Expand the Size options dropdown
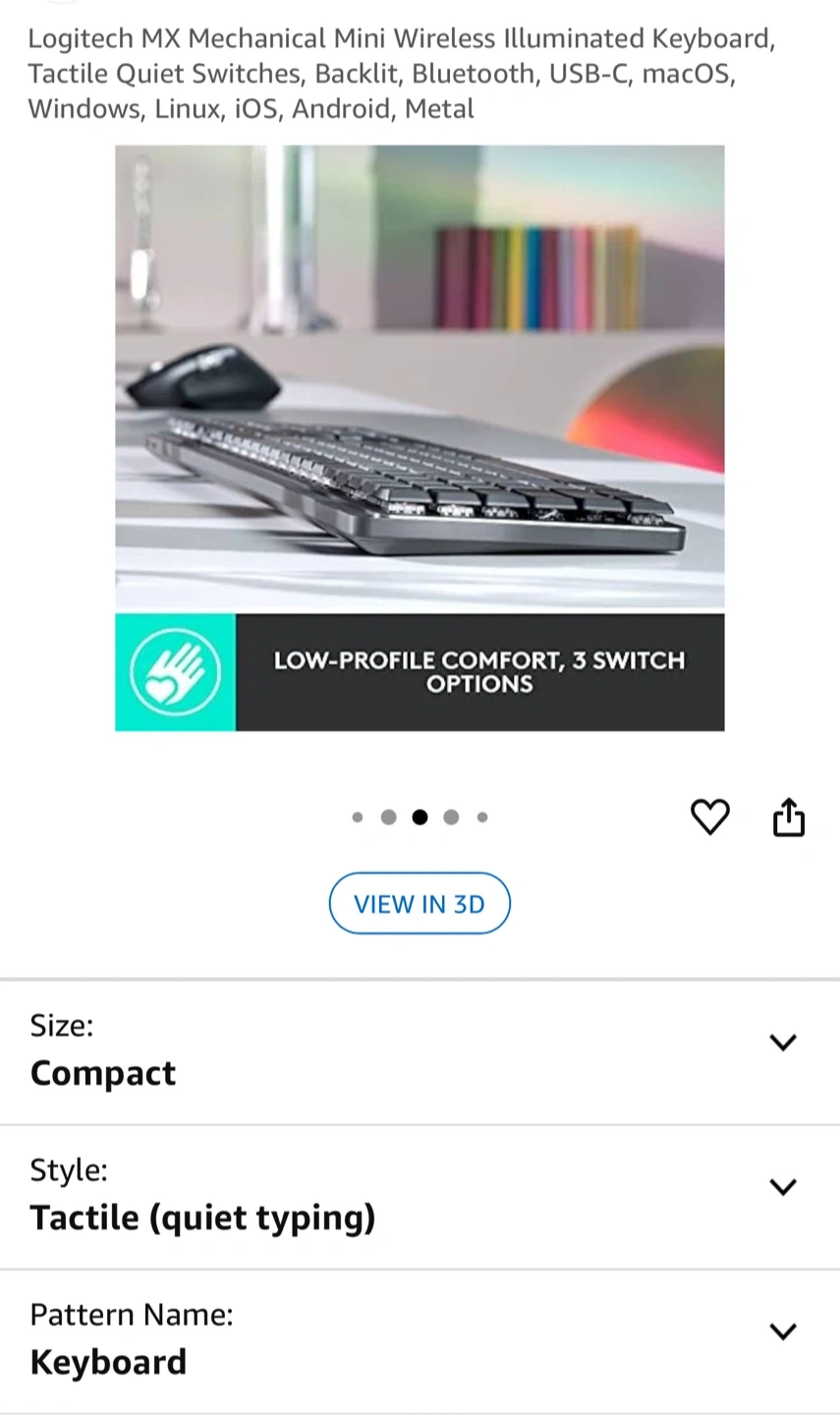Screen dimensions: 840x1415 (x=420, y=1051)
